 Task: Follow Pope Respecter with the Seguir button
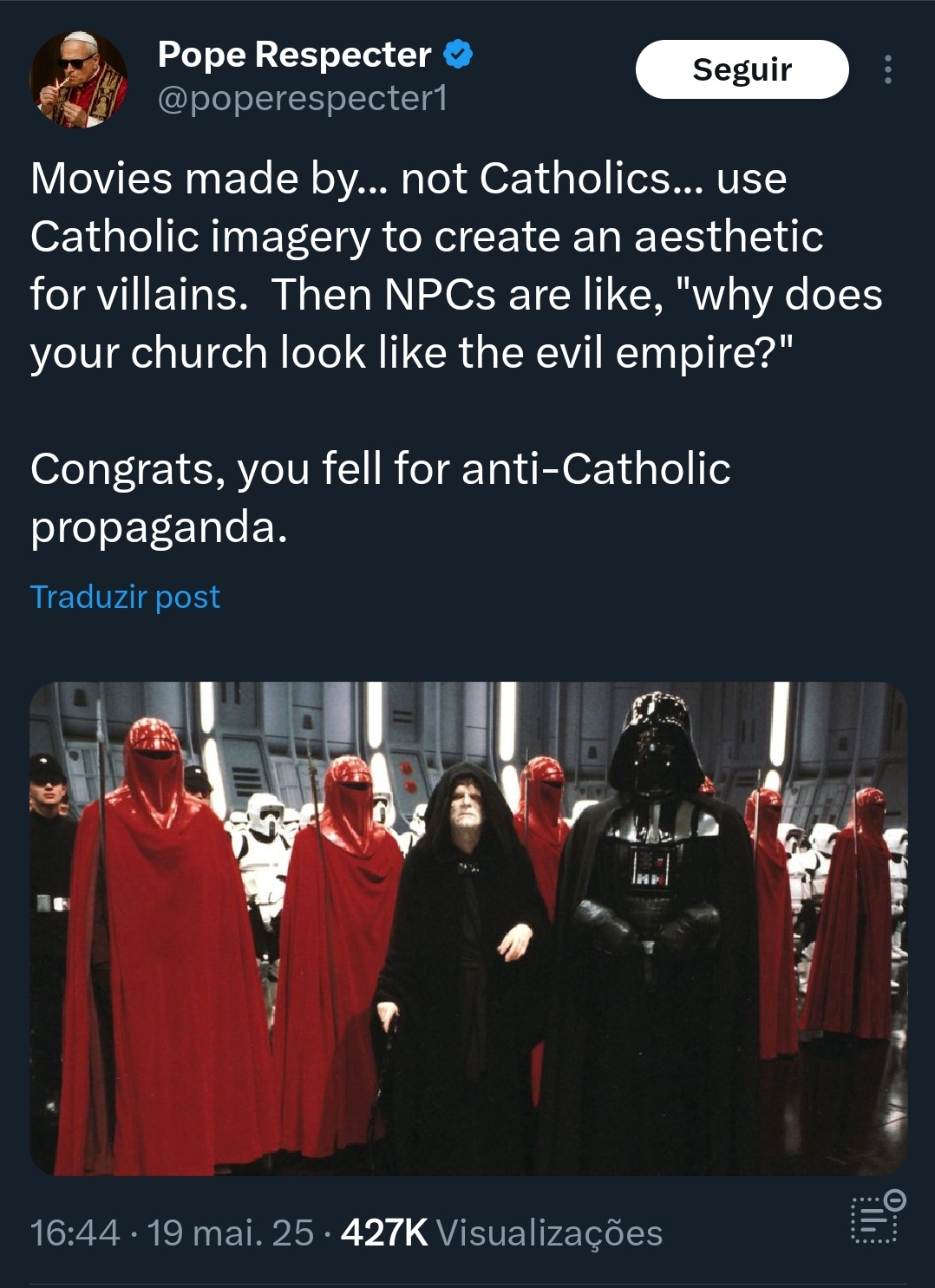click(x=742, y=69)
